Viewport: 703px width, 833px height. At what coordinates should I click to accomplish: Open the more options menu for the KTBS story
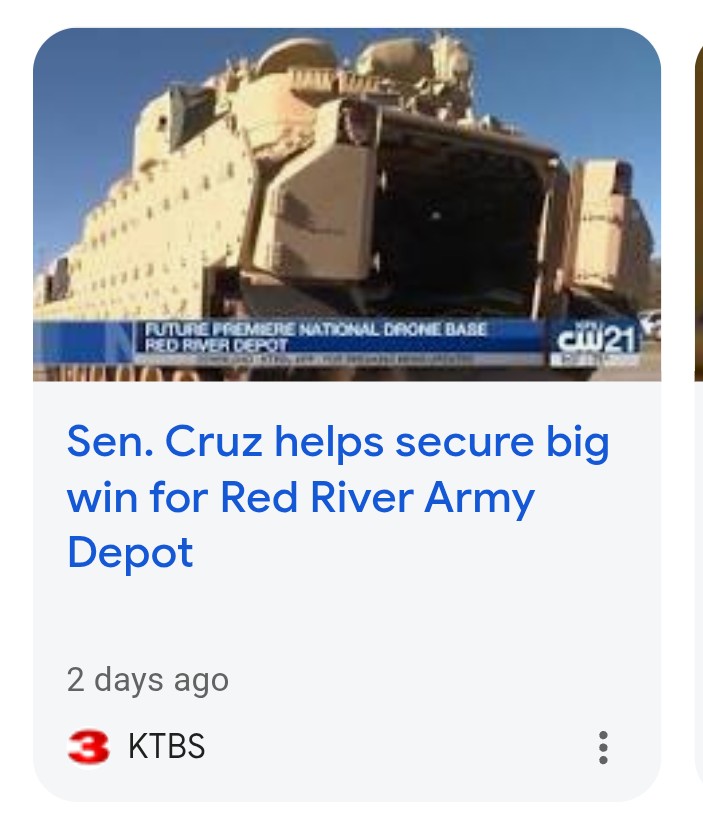[x=602, y=747]
